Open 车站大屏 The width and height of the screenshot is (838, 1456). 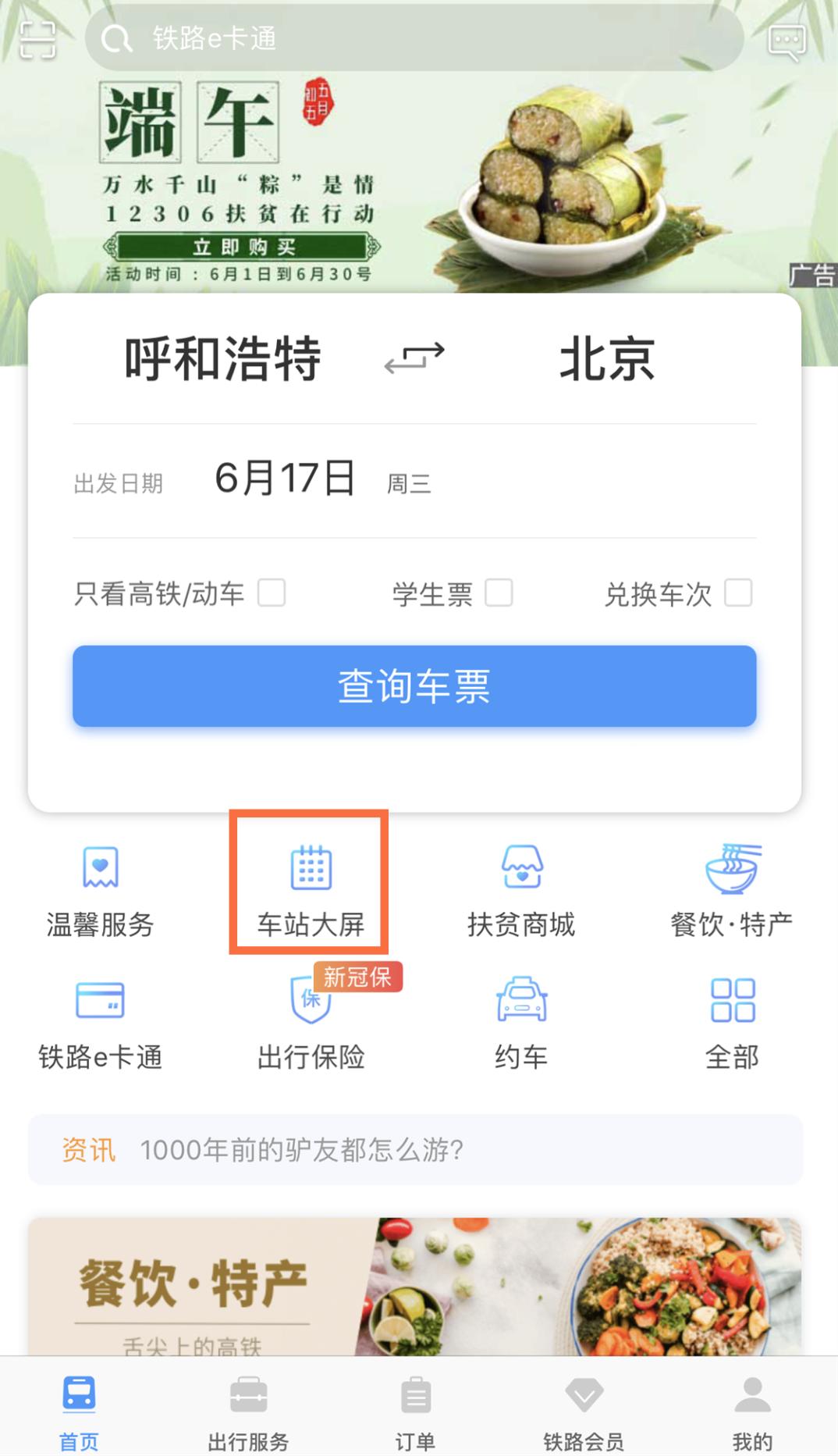point(311,890)
